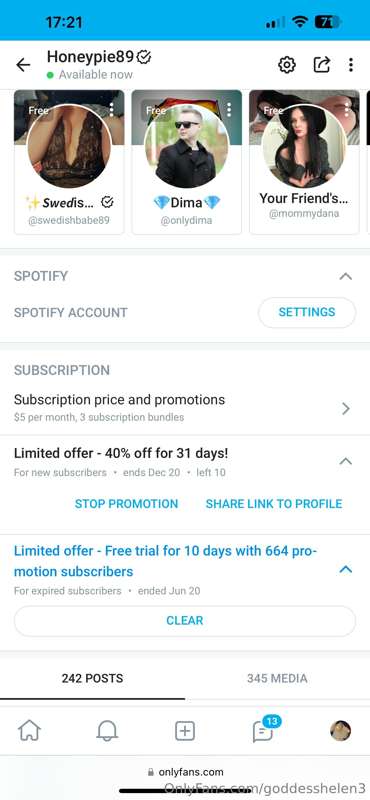Share the Honeypie89 profile

click(x=322, y=65)
